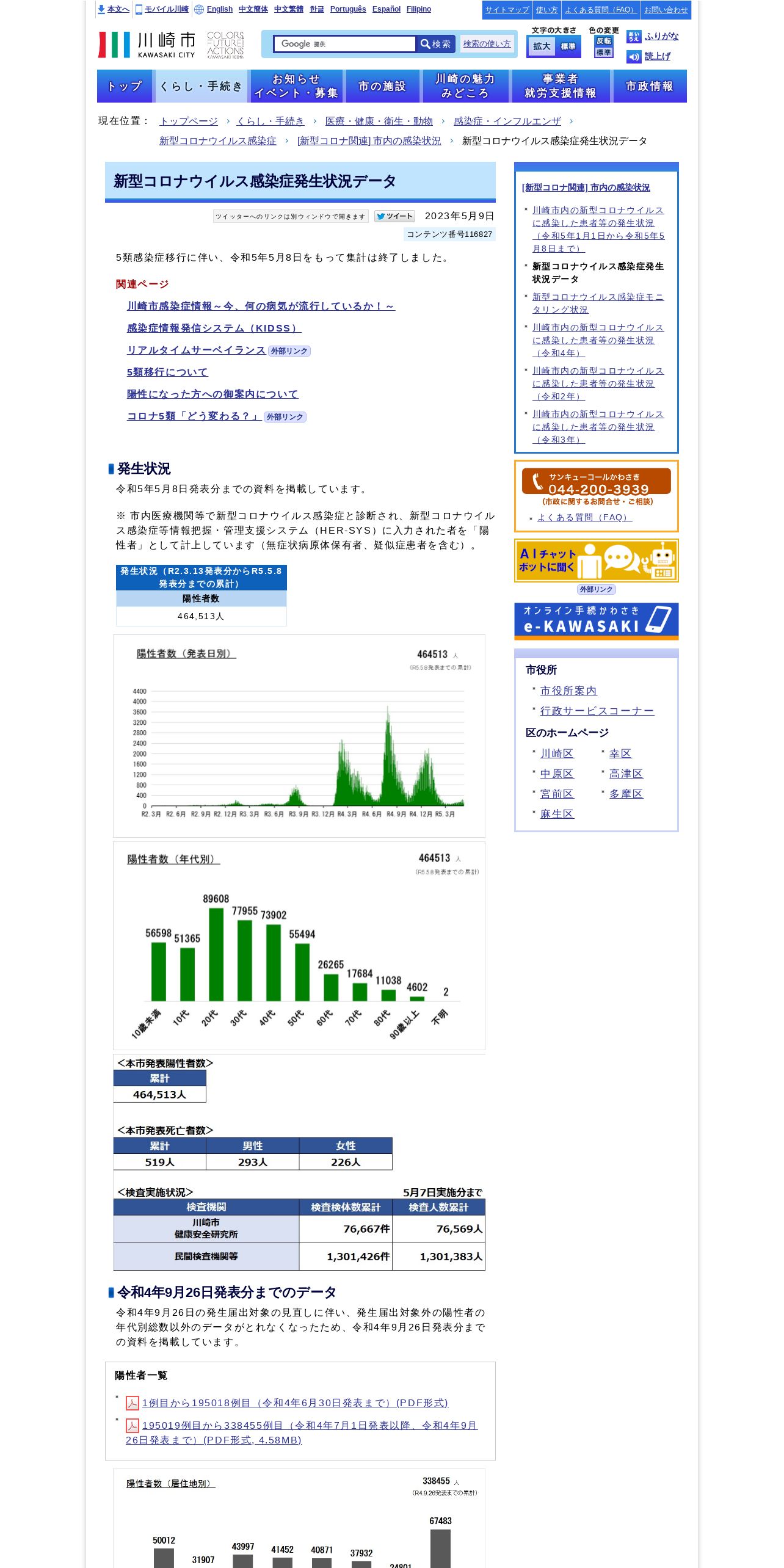Image resolution: width=784 pixels, height=1568 pixels.
Task: Open the サイトマップ link
Action: (507, 10)
